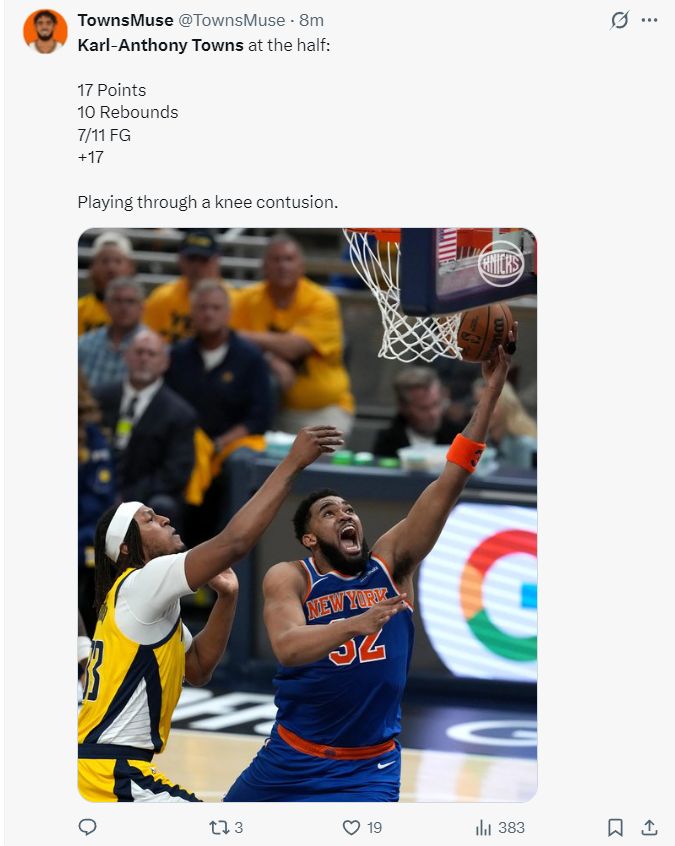The image size is (675, 846).
Task: Open the Grok explain icon
Action: (619, 20)
